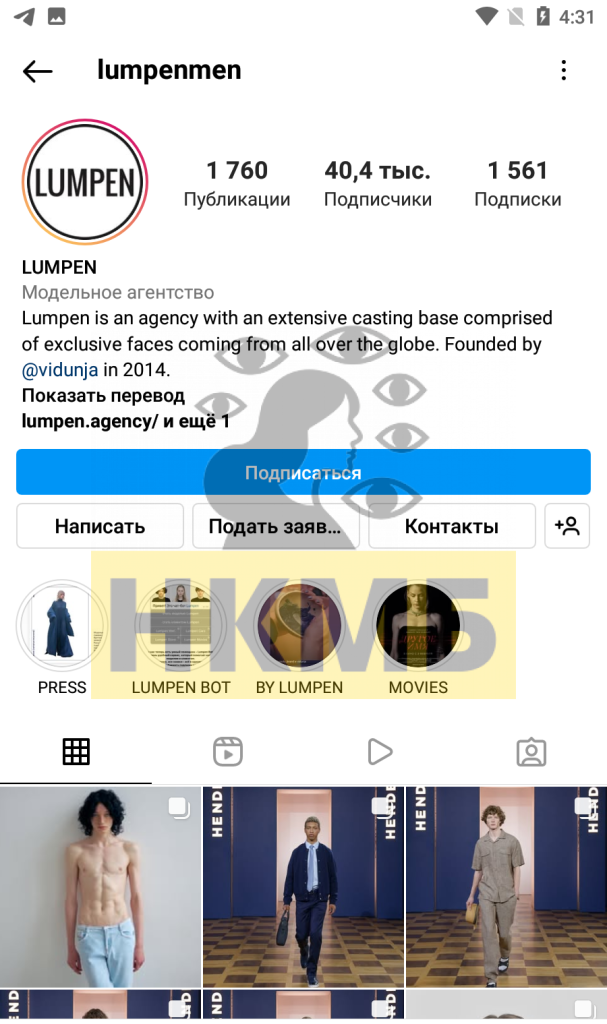View the LUMPEN profile picture story
Screen dimensions: 607x1024
click(x=85, y=182)
